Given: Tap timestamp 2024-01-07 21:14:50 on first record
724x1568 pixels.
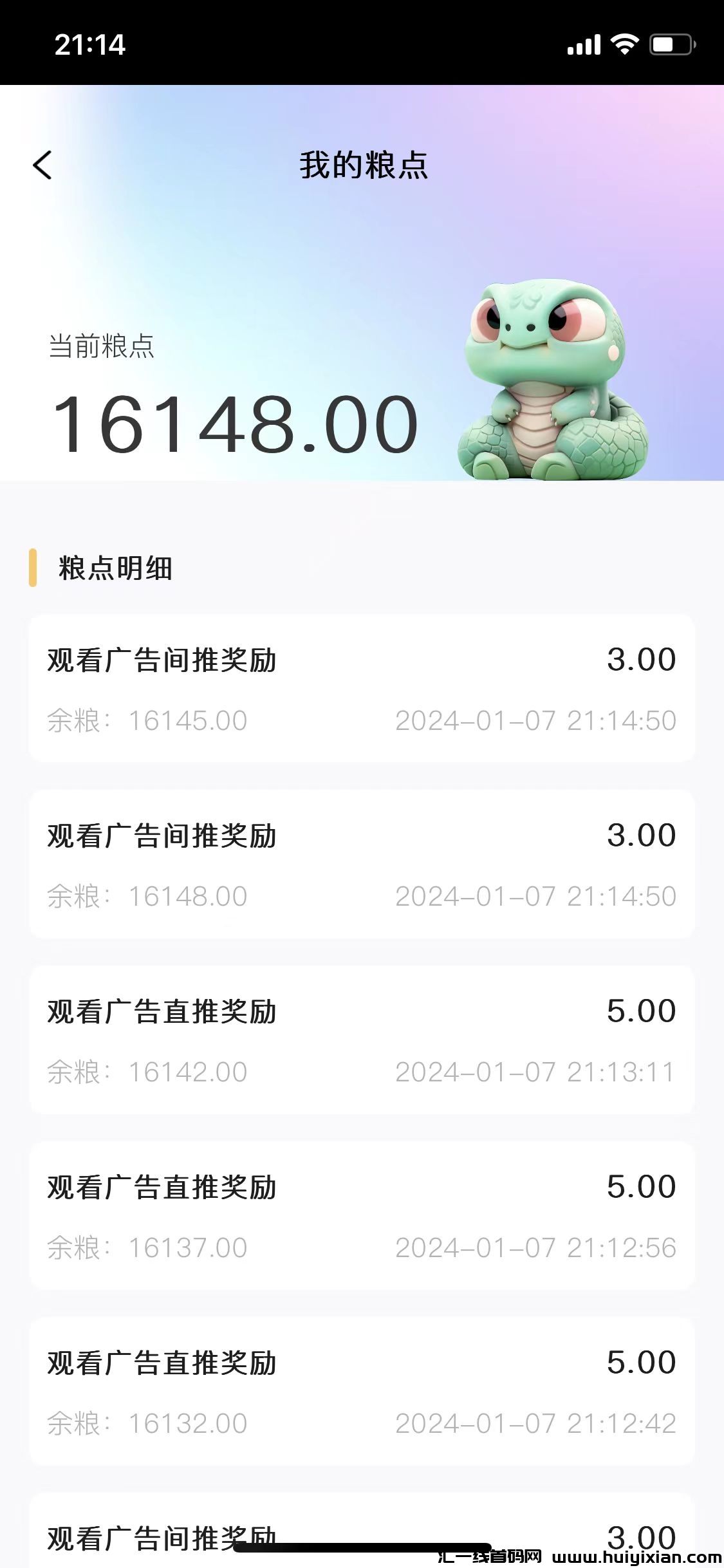Looking at the screenshot, I should pos(536,721).
